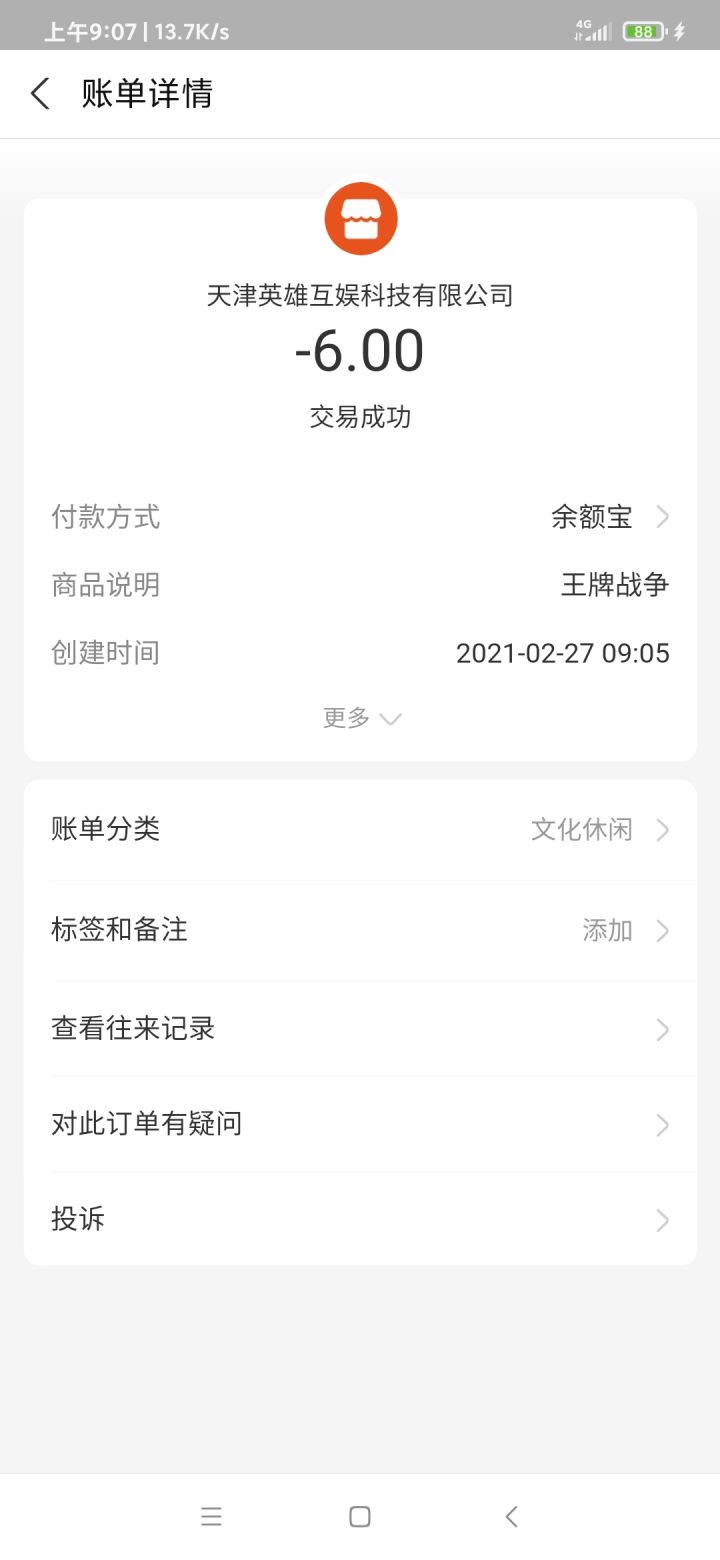Change 账单分类 from 文化休闲
This screenshot has width=720, height=1560.
tap(360, 830)
